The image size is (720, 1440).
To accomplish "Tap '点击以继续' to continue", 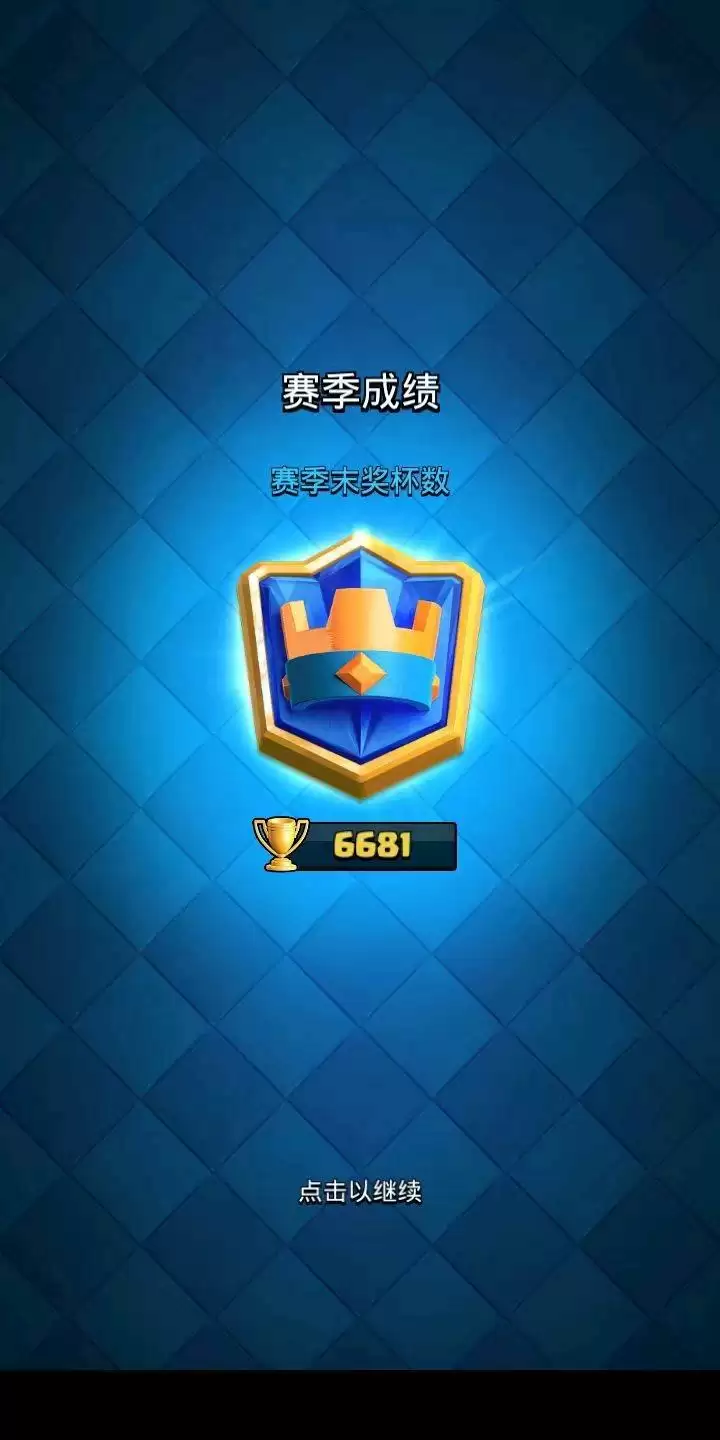I will tap(360, 1192).
